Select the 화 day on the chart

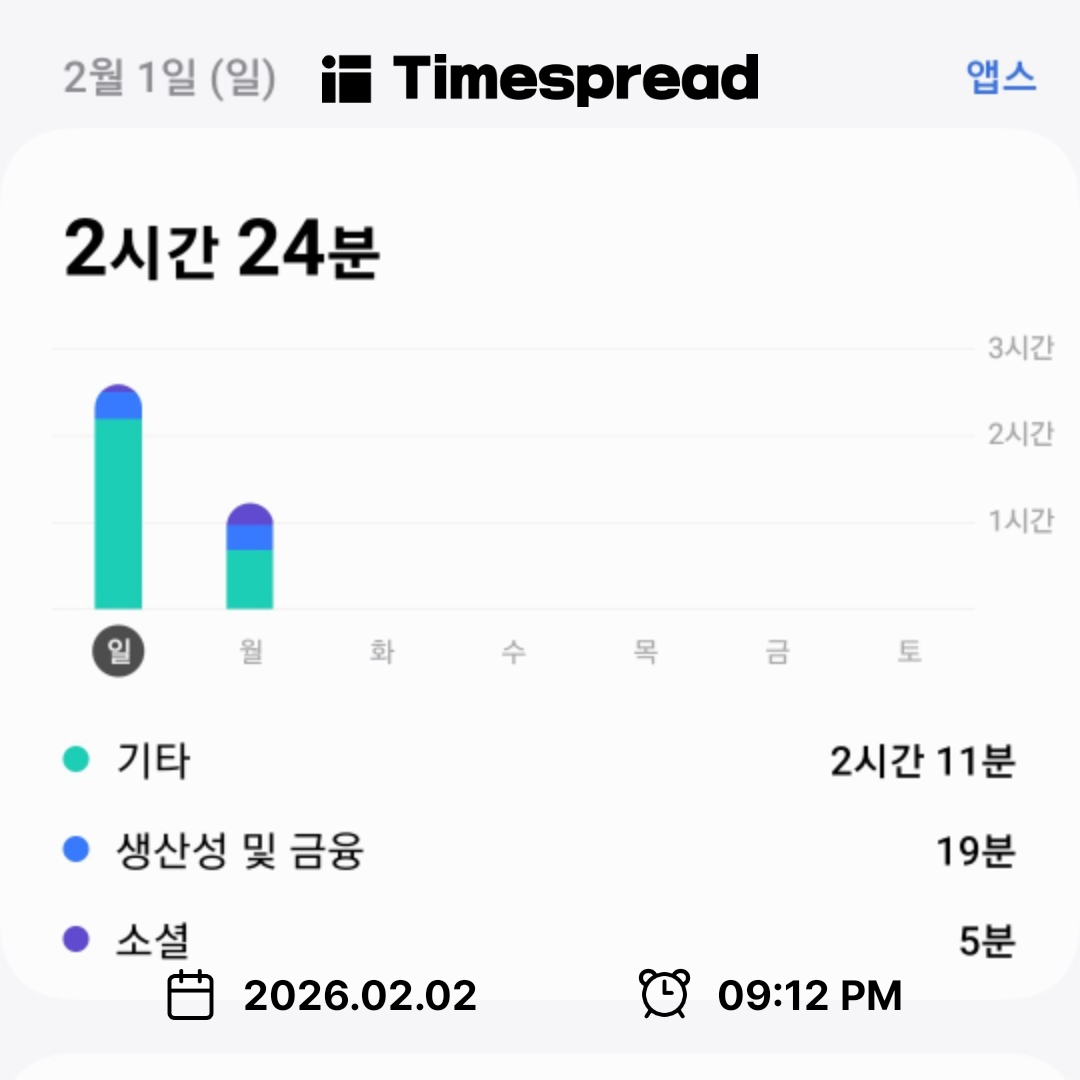click(x=381, y=652)
